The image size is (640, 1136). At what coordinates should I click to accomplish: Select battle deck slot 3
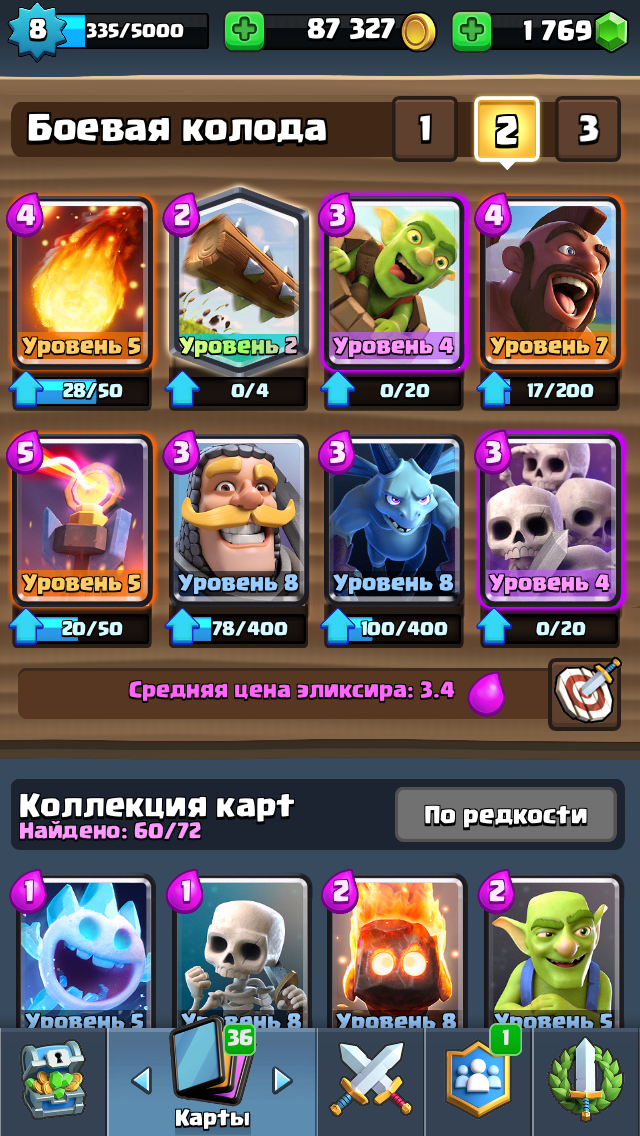click(x=588, y=129)
